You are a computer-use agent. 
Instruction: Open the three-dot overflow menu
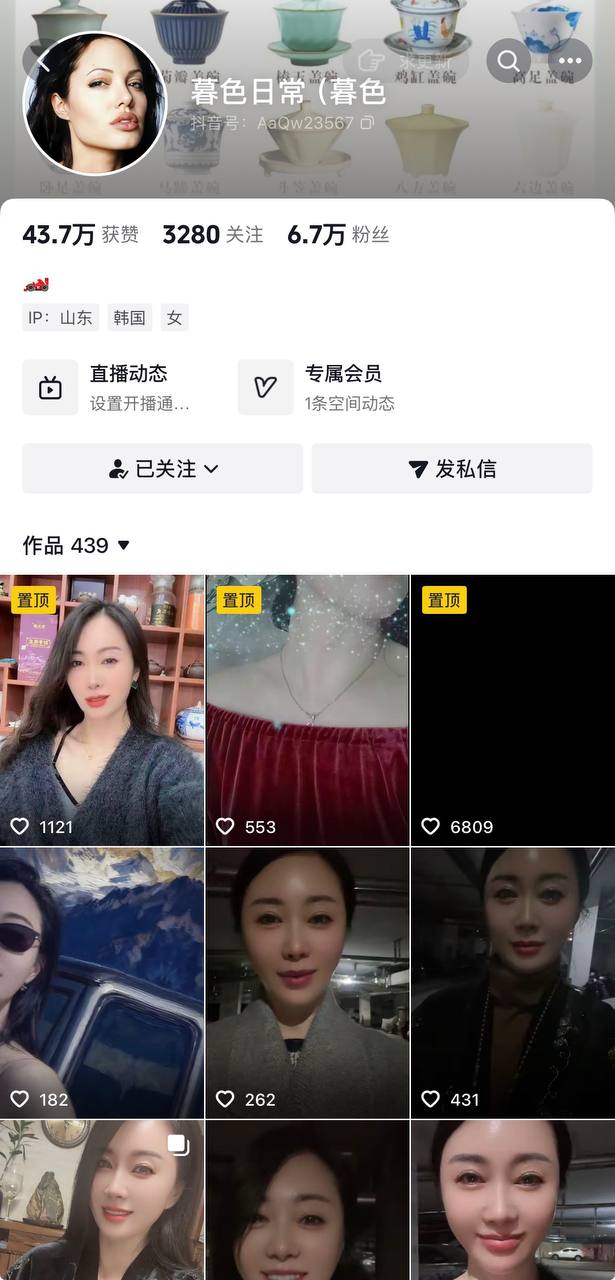click(569, 61)
